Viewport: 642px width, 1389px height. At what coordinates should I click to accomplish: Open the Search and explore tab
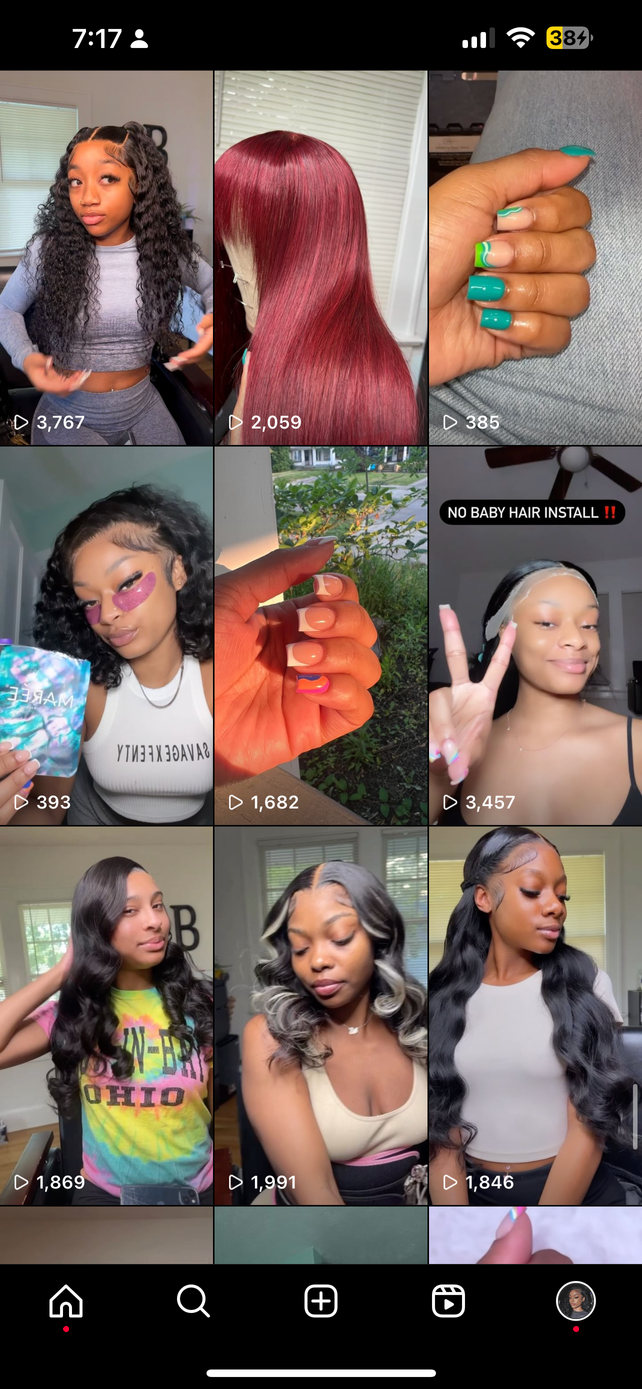coord(193,1301)
